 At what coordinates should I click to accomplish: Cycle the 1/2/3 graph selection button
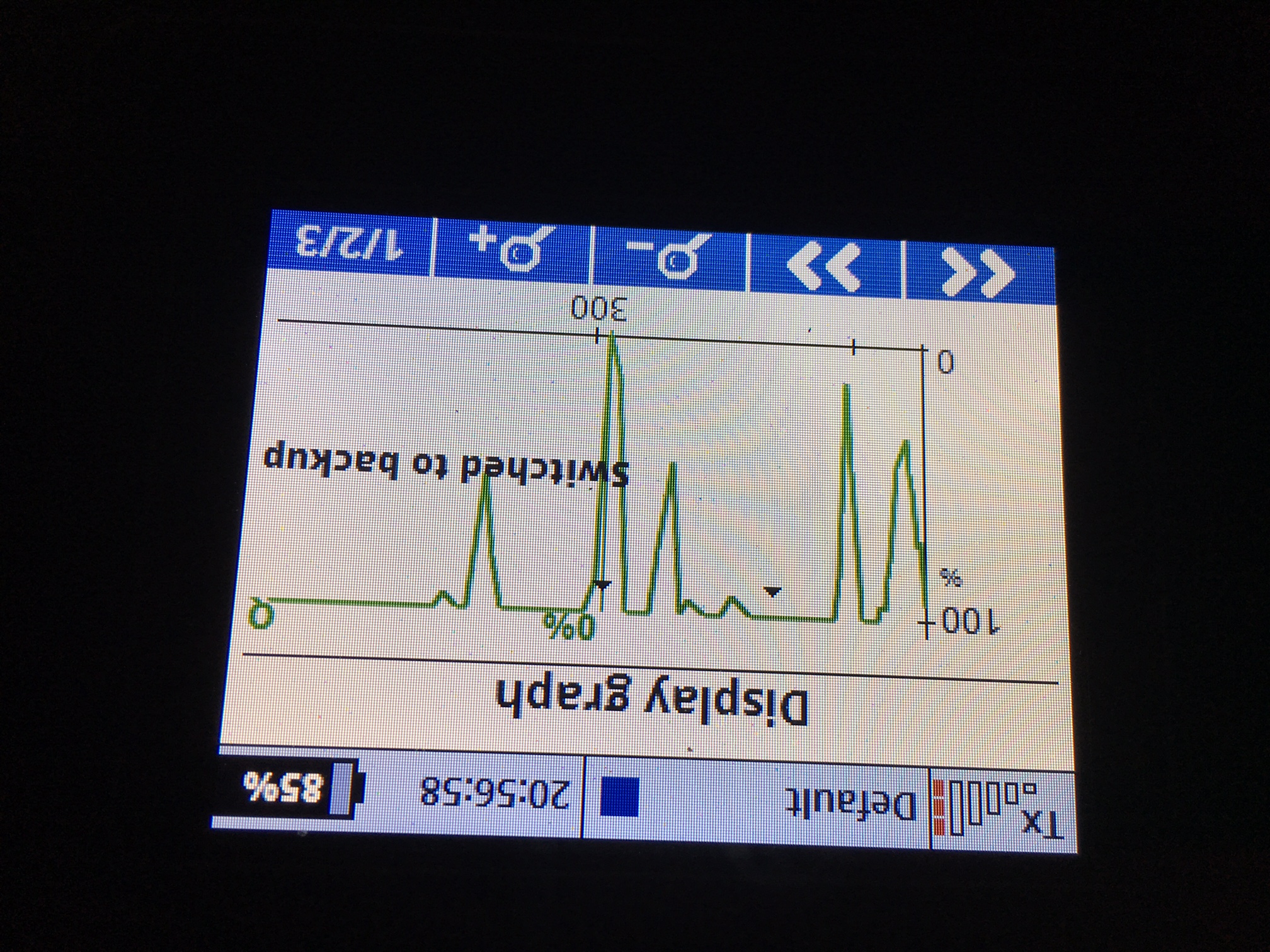[x=350, y=244]
